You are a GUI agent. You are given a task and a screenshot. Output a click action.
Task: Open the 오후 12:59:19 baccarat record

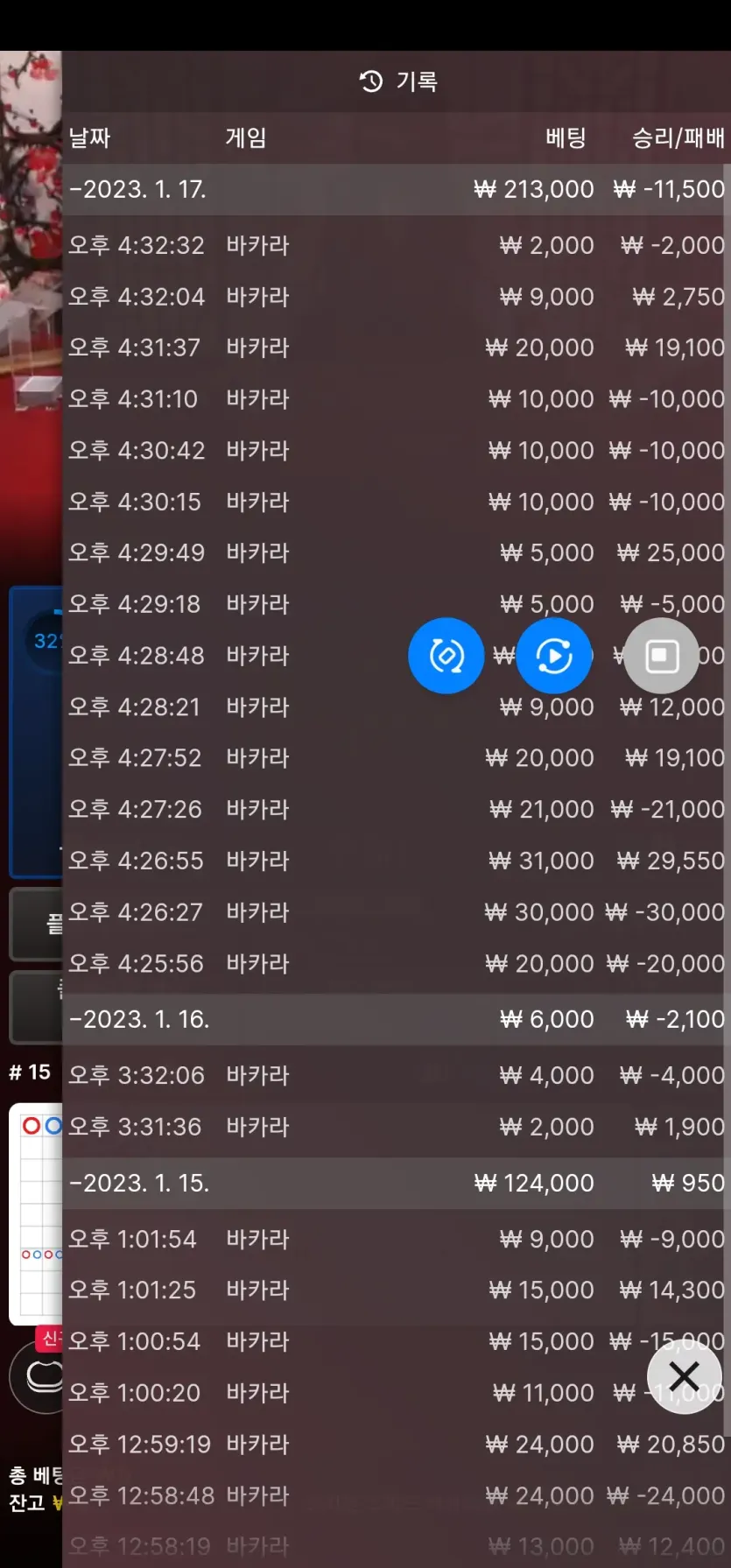point(396,1444)
